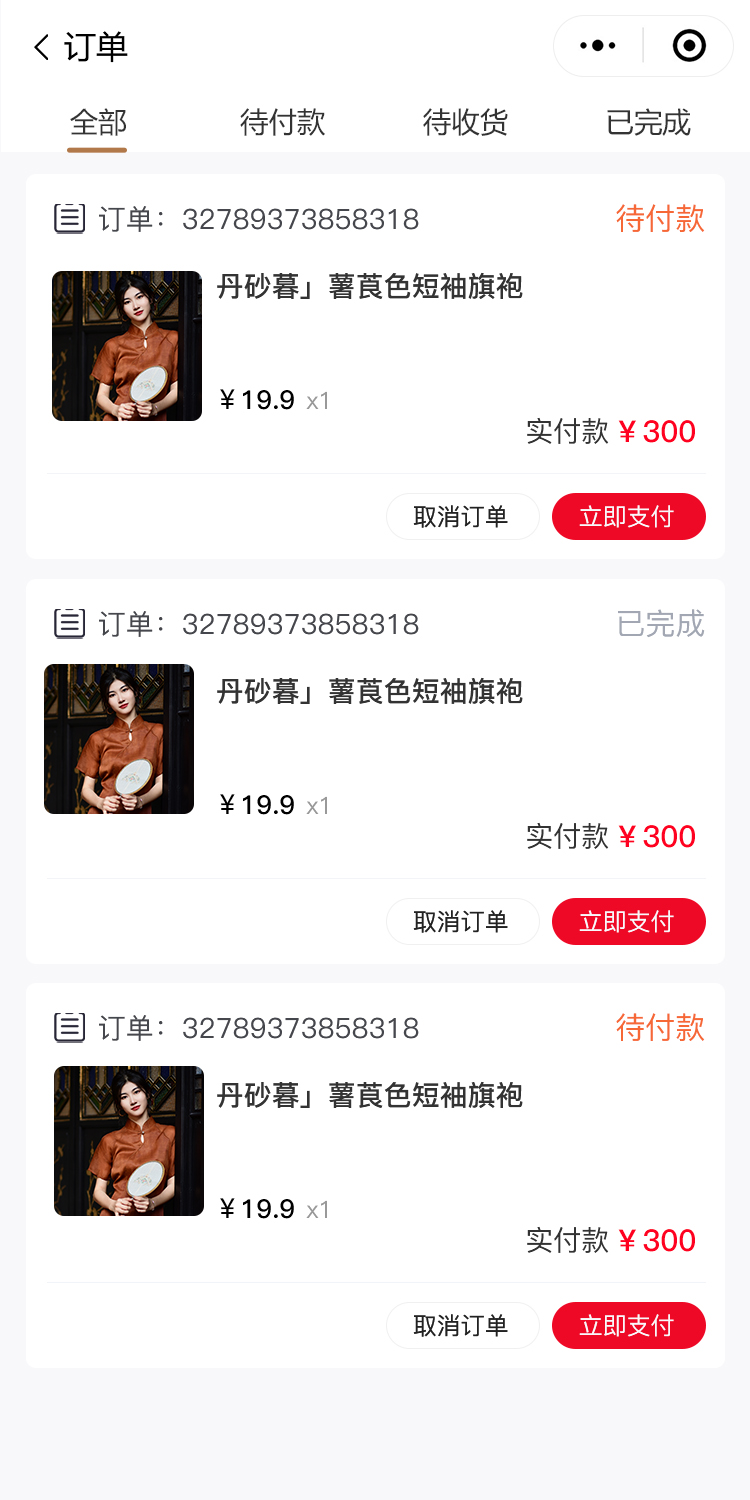Screen dimensions: 750x1500
Task: Switch to the 待付款 tab
Action: [x=283, y=123]
